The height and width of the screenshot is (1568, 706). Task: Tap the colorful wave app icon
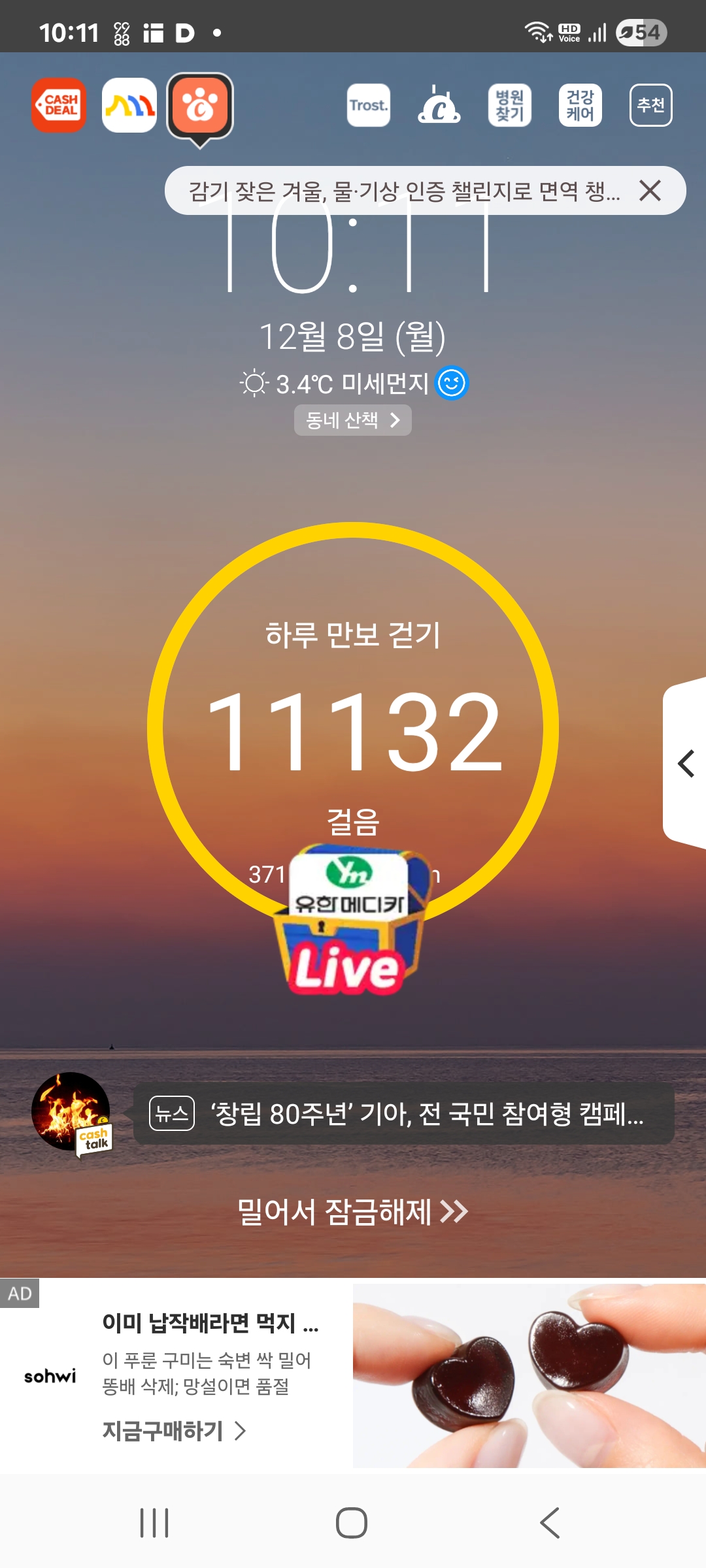(129, 105)
